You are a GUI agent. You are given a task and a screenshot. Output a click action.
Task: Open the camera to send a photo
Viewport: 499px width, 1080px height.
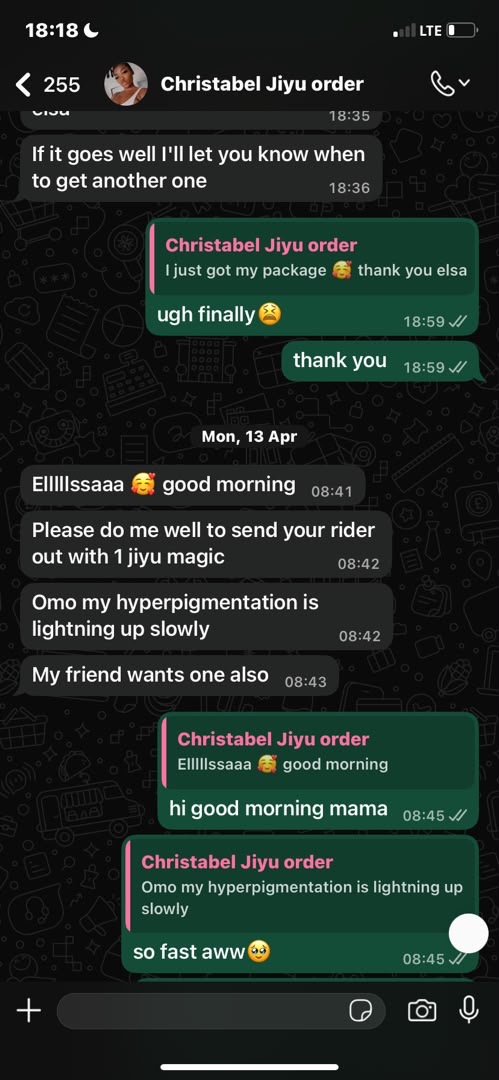point(422,1010)
